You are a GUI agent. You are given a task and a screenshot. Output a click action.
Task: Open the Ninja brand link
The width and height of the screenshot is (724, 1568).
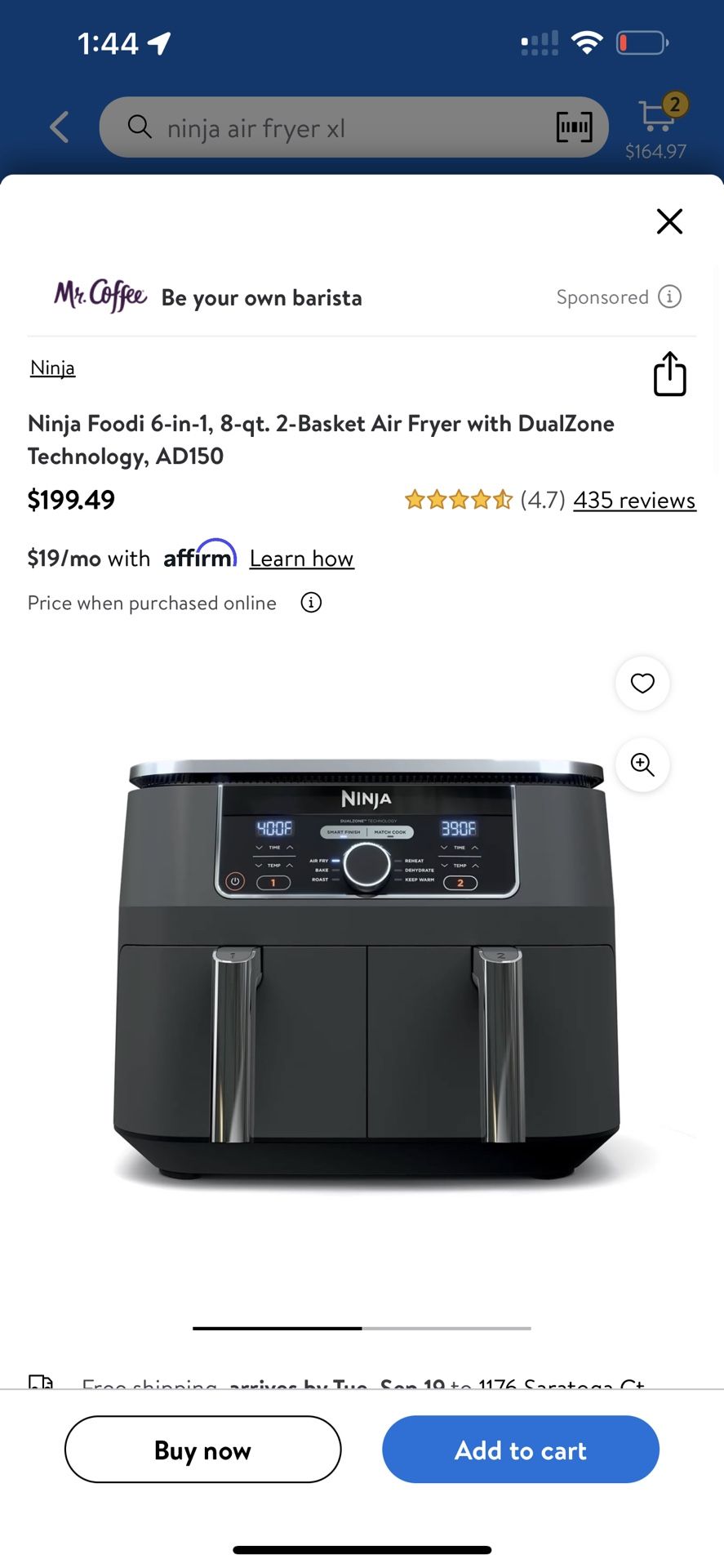[x=53, y=368]
